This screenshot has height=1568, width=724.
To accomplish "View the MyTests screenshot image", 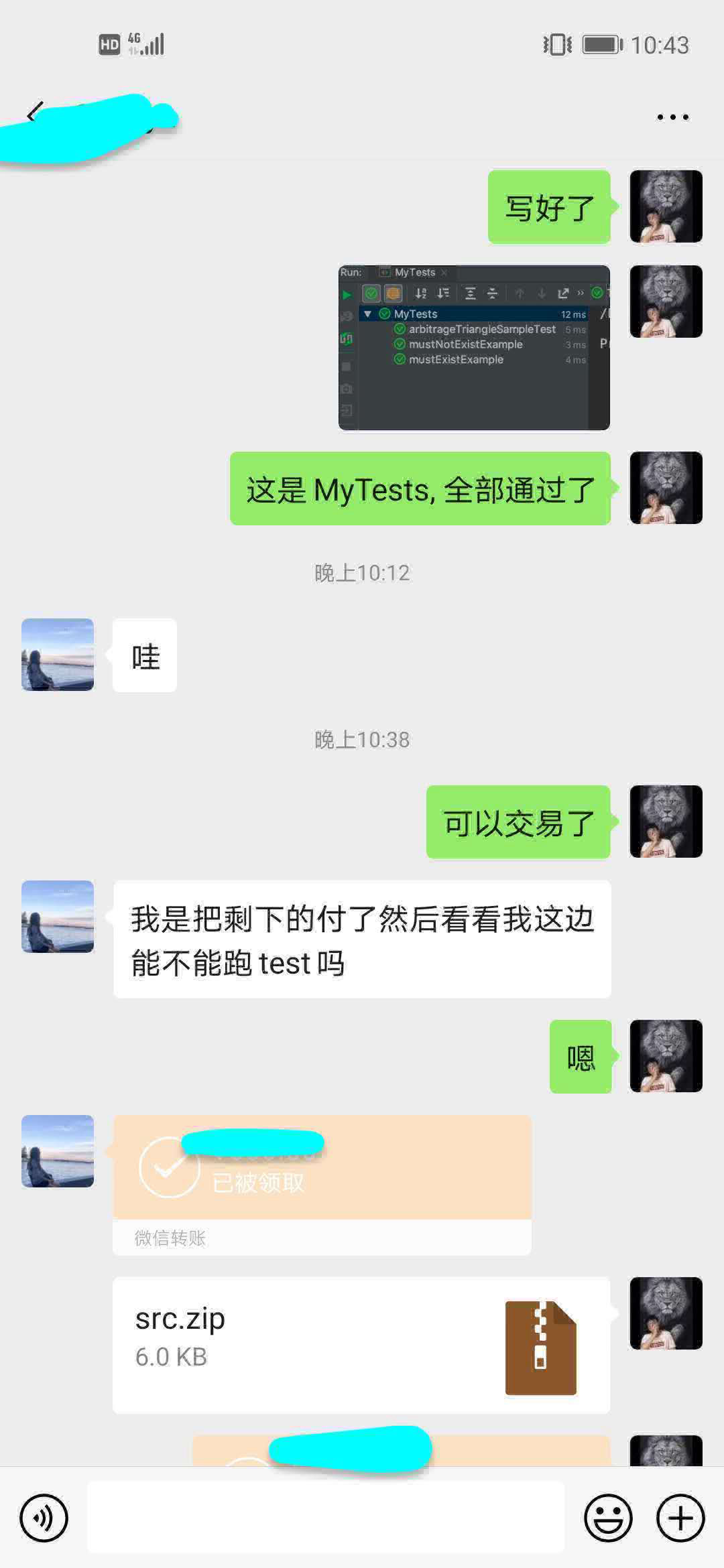I will tap(474, 347).
